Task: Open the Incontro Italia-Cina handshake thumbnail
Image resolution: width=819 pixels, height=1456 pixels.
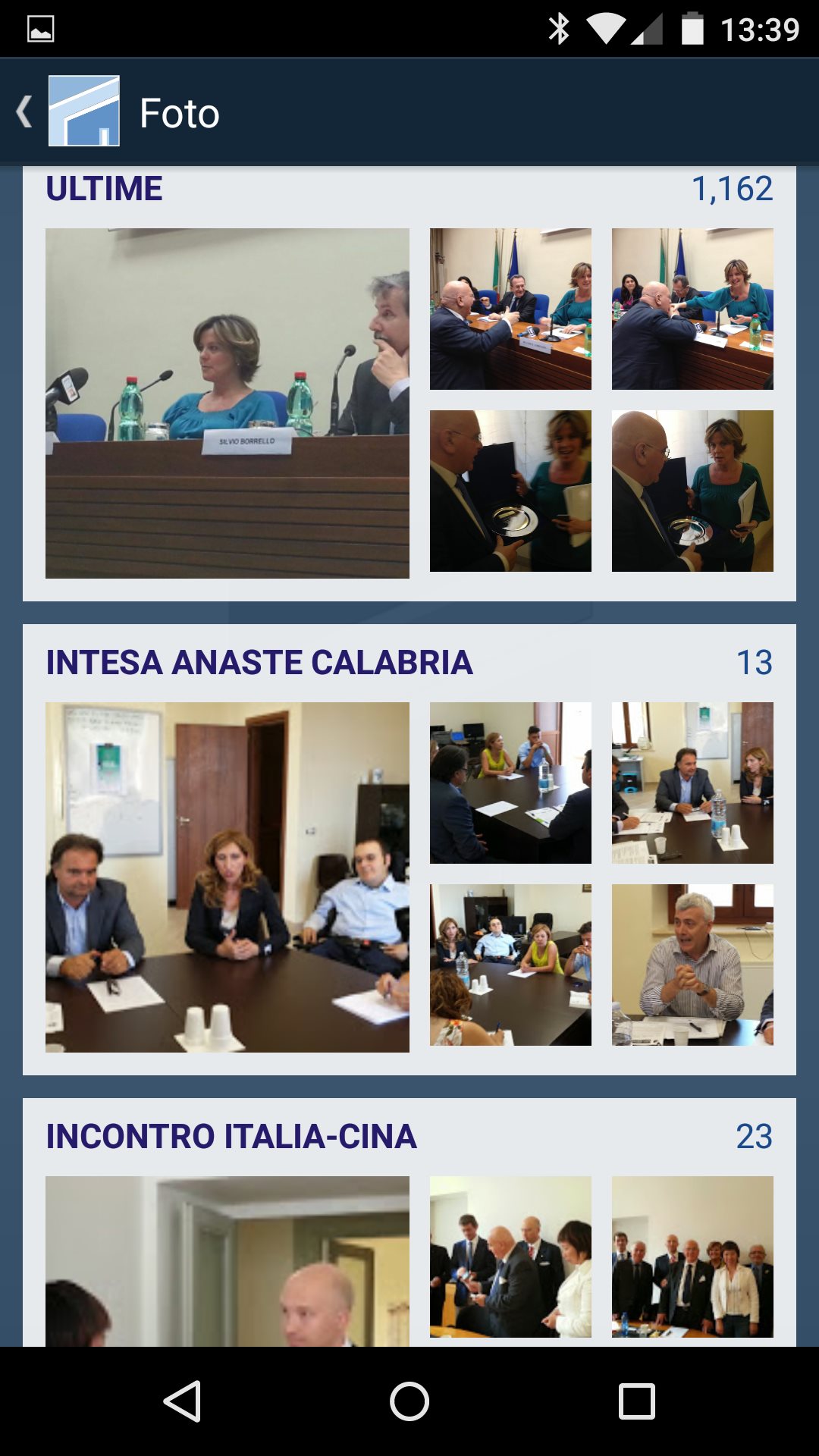Action: pyautogui.click(x=510, y=1257)
